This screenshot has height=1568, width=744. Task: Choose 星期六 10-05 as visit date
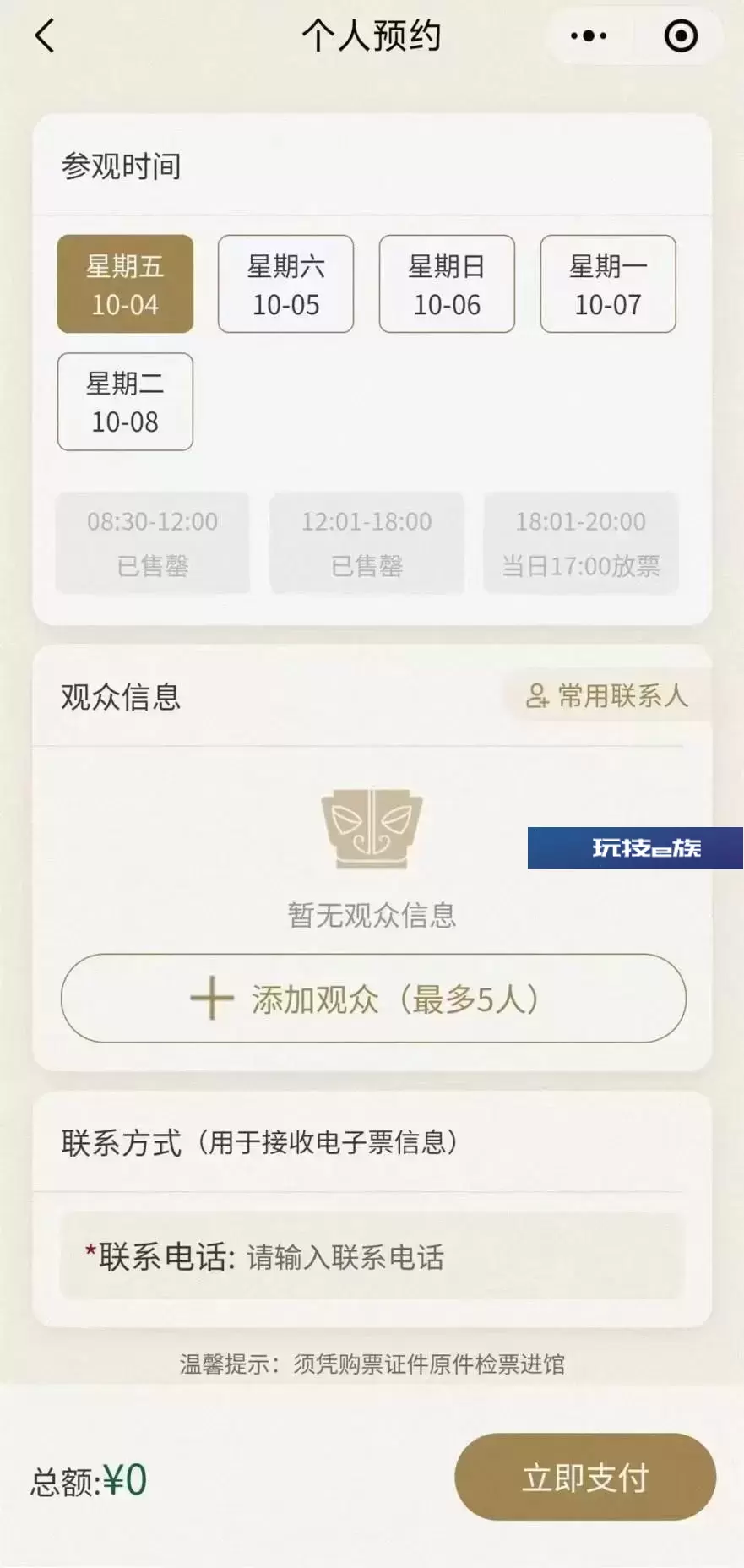(285, 284)
